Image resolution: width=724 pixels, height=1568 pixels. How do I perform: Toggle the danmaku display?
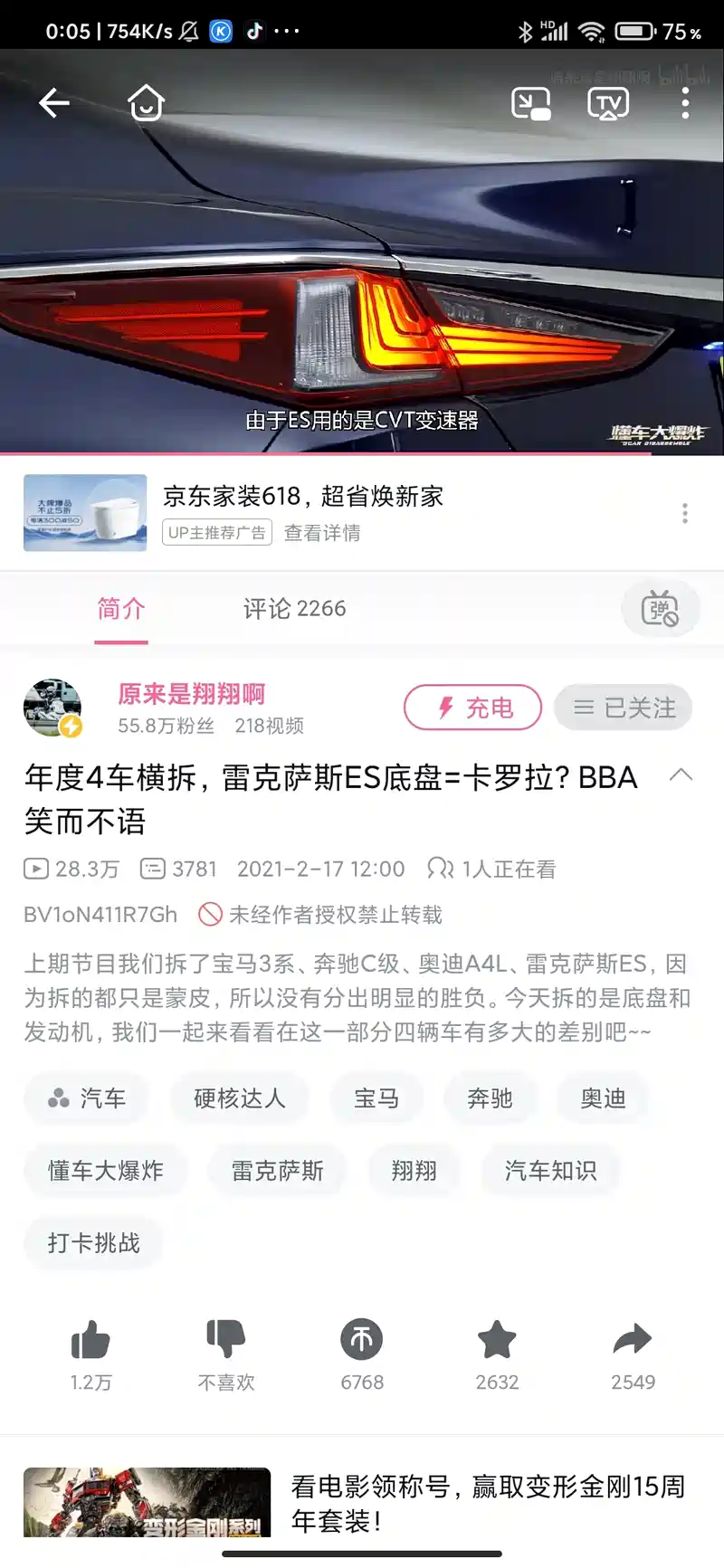point(660,609)
